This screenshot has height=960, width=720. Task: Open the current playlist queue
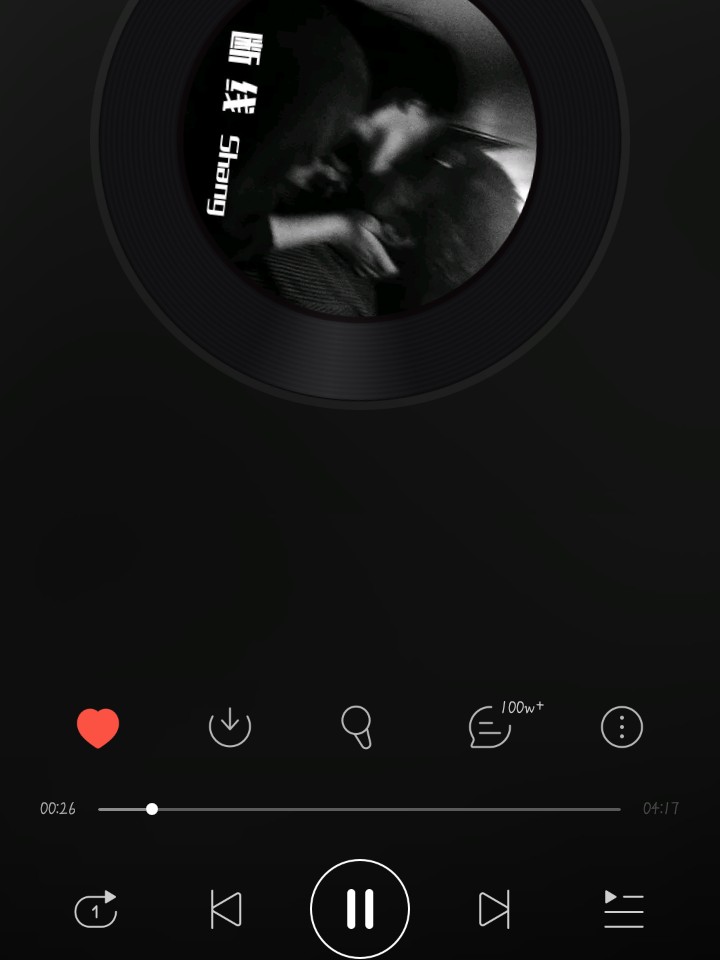click(623, 910)
